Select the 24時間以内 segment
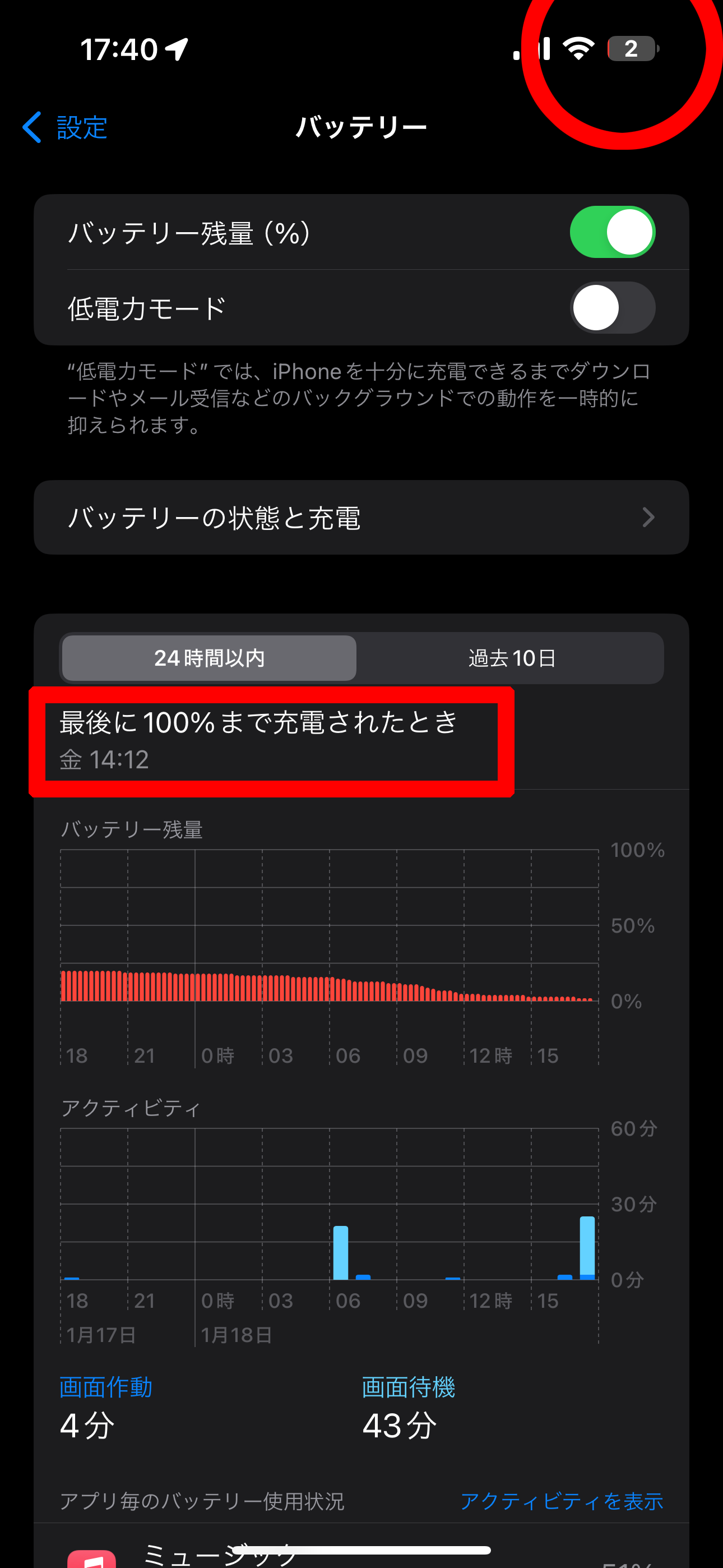 click(210, 658)
